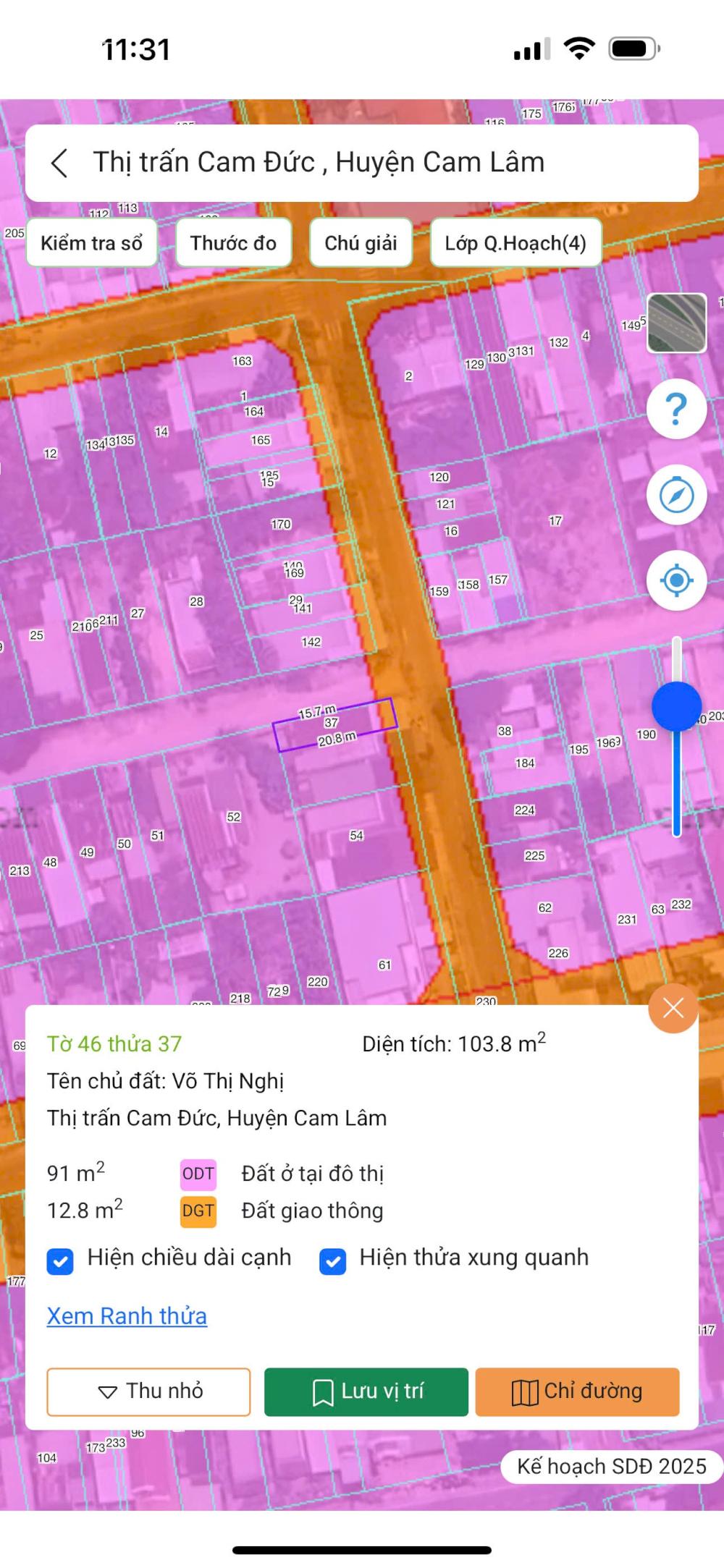The image size is (724, 1568).
Task: Tap the Kế hoạch SDĐ 2025 chip
Action: [611, 1466]
